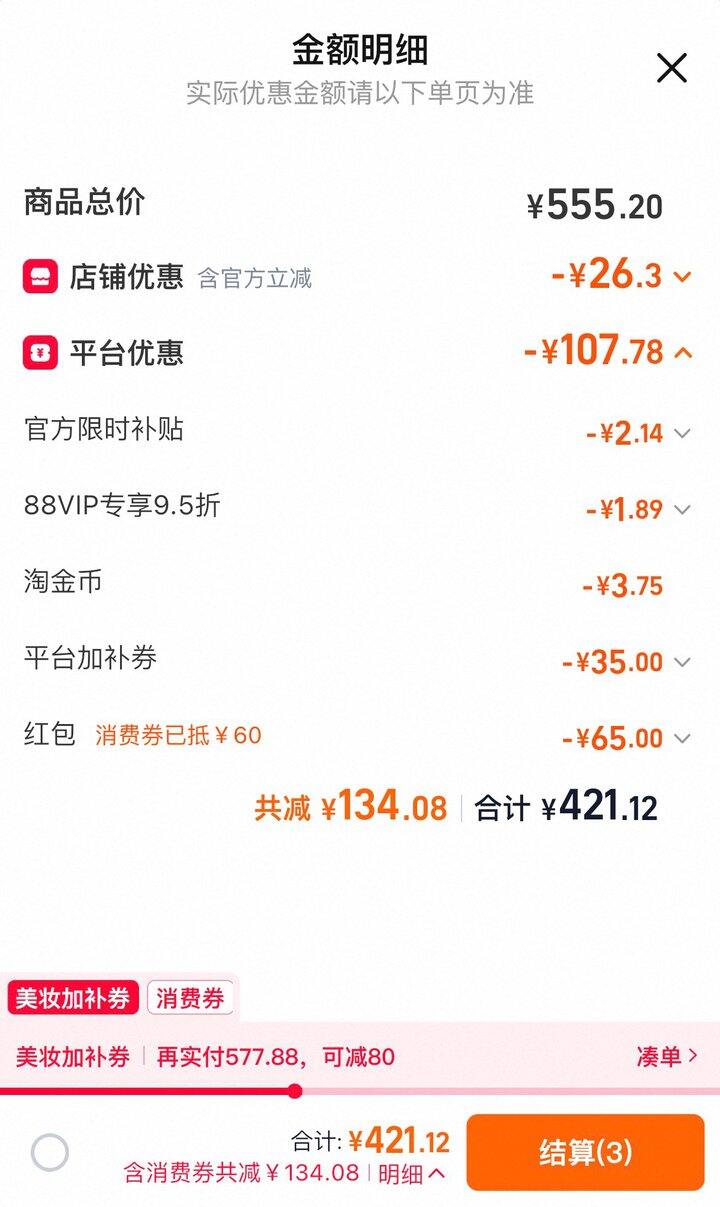This screenshot has height=1207, width=720.
Task: Collapse the 明细 summary at the bottom
Action: point(411,1174)
